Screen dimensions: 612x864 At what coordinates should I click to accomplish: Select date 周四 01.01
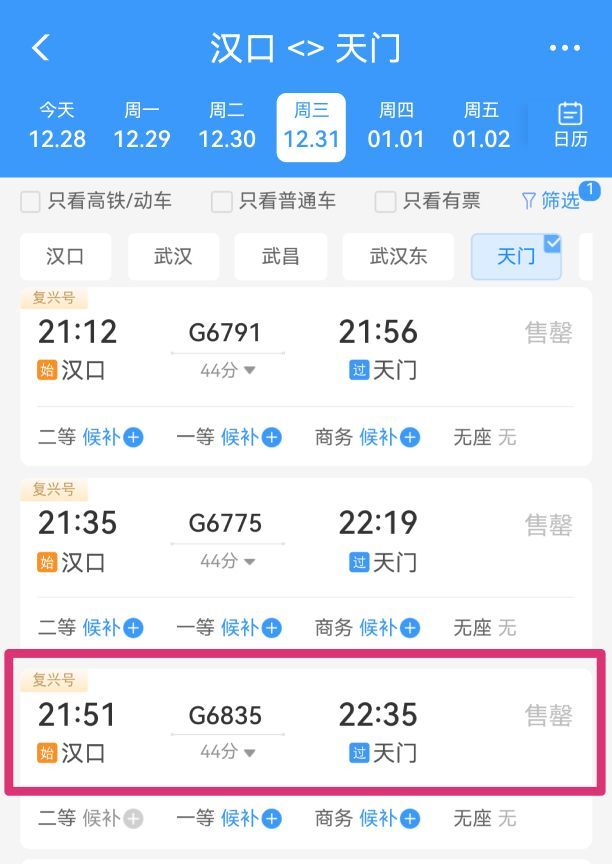tap(396, 126)
